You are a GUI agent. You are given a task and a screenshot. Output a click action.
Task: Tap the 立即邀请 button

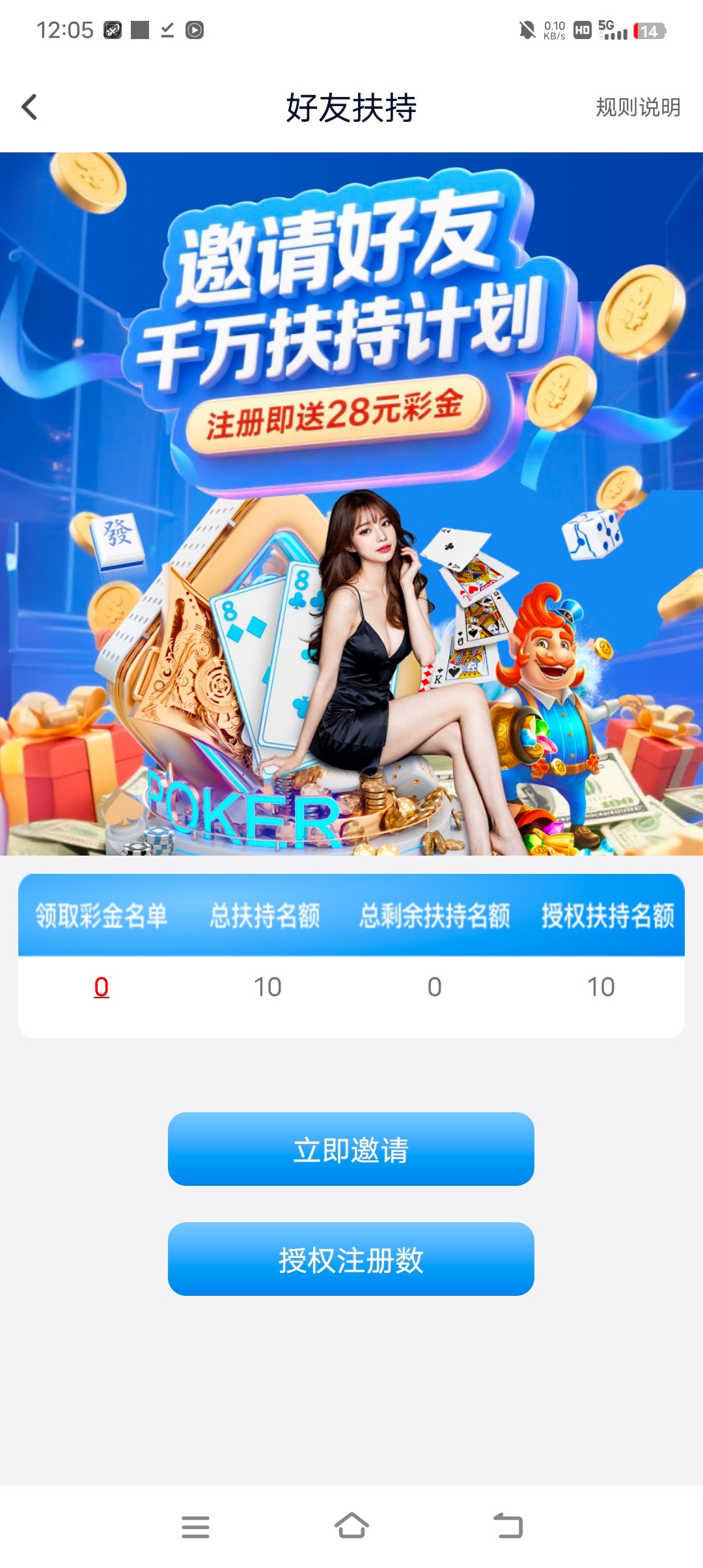(351, 1149)
